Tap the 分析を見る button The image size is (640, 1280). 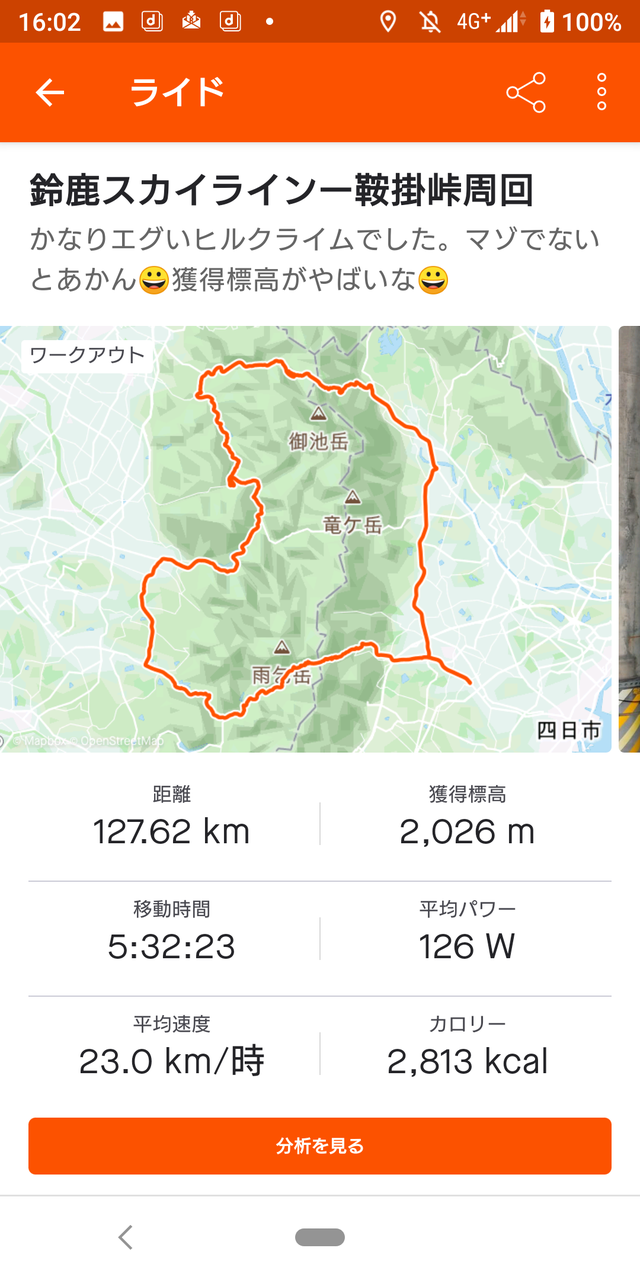pyautogui.click(x=320, y=1146)
